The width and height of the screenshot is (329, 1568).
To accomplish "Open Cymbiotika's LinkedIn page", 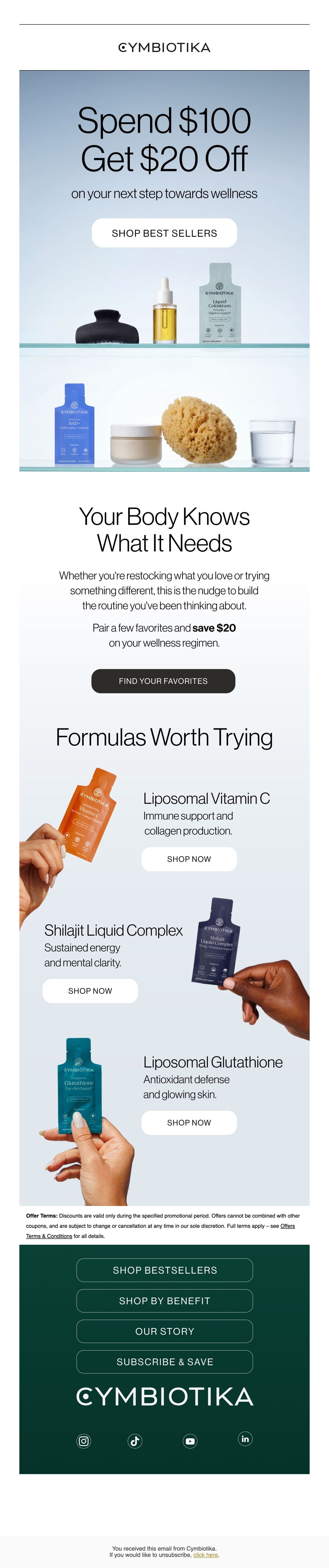I will pyautogui.click(x=245, y=1438).
